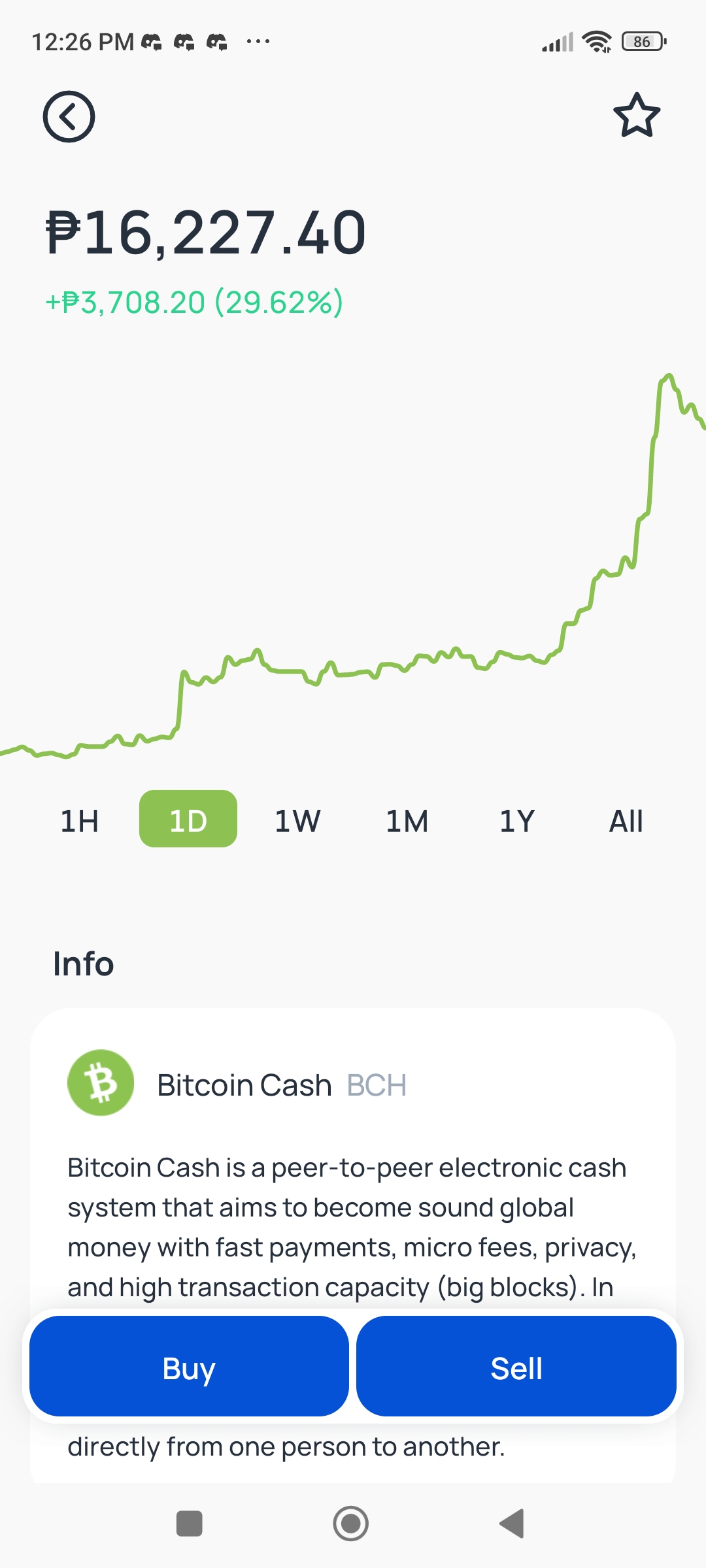This screenshot has height=1568, width=706.
Task: Select the All time range
Action: (626, 820)
